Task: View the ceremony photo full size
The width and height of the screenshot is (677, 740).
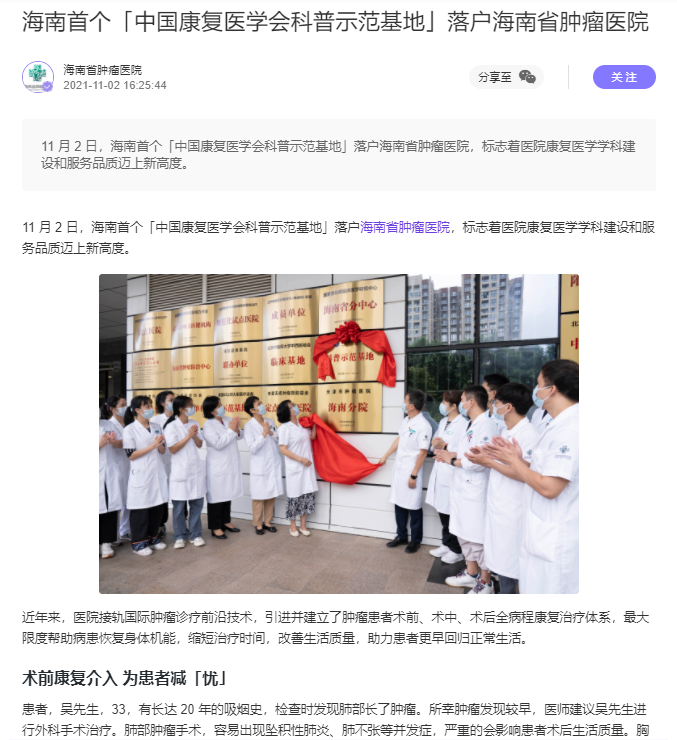Action: coord(338,433)
